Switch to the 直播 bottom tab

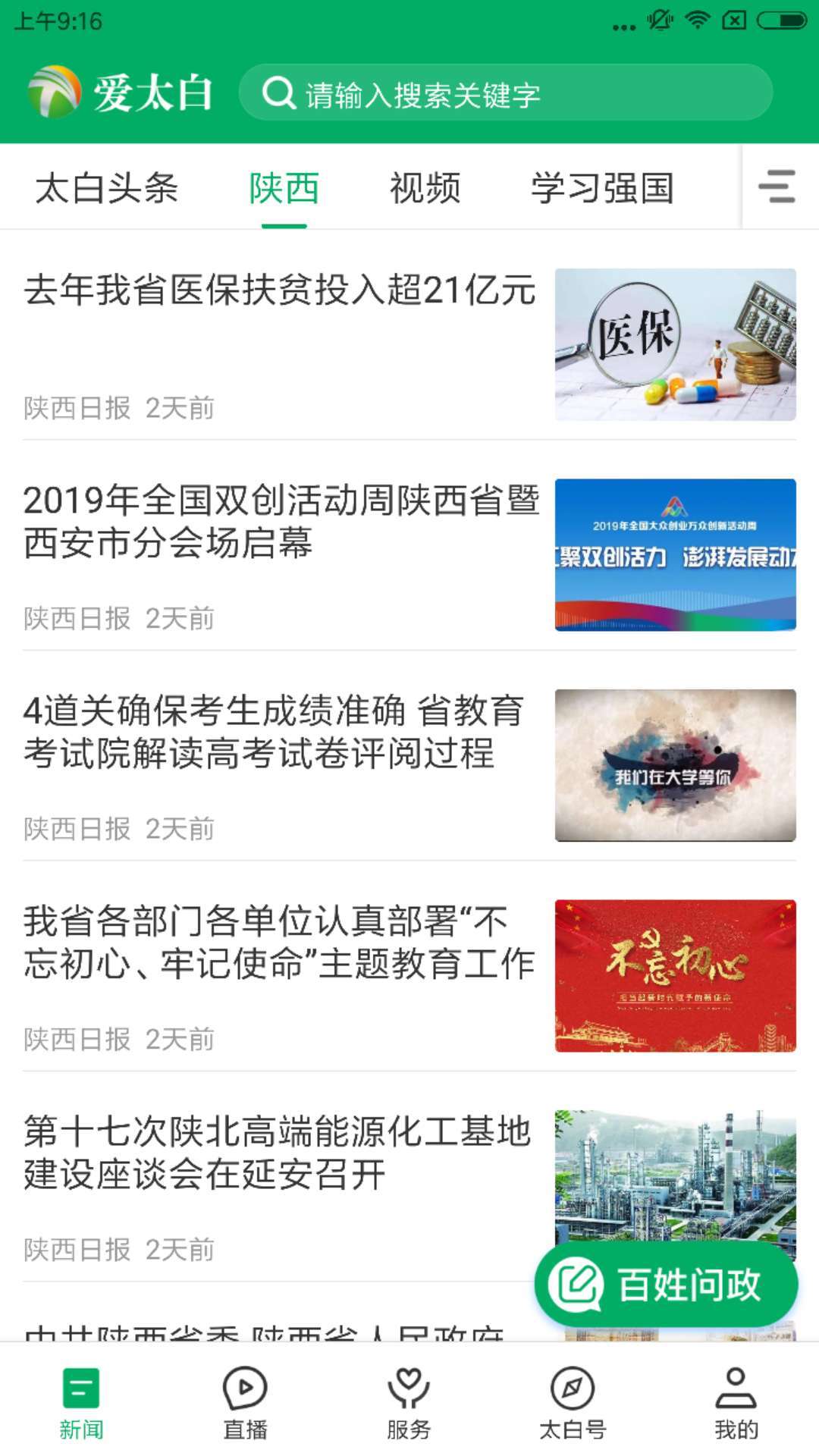(245, 1403)
